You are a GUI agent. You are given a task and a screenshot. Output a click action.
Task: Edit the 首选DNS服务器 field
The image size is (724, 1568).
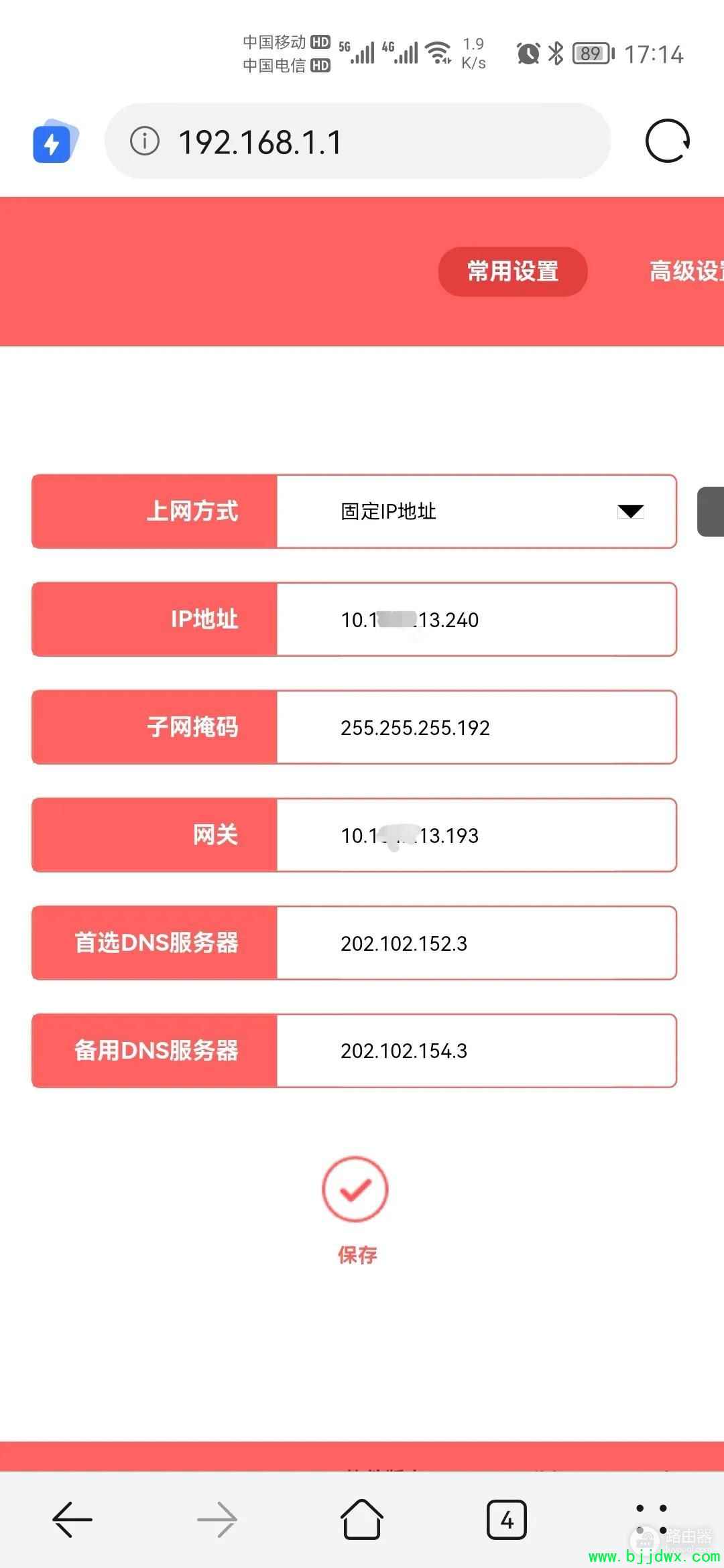tap(476, 943)
